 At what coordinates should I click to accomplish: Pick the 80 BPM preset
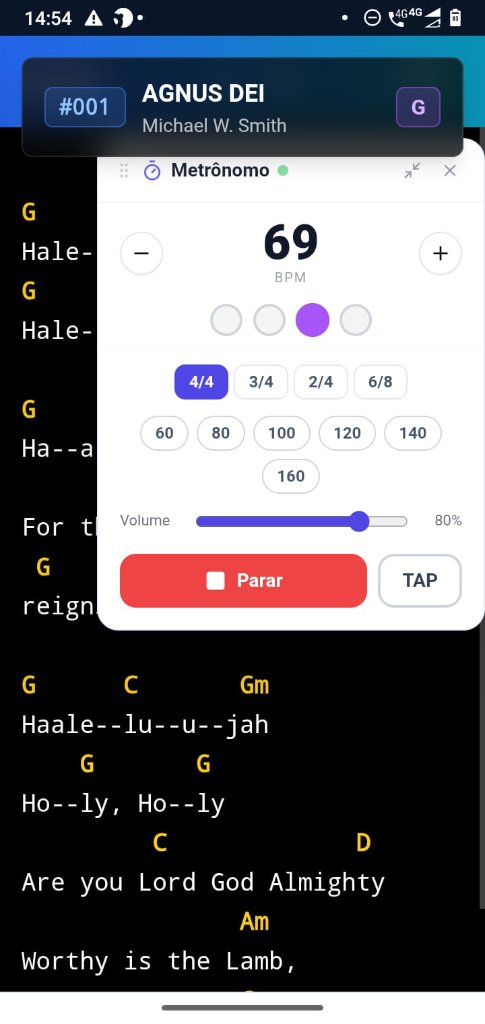[x=221, y=433]
